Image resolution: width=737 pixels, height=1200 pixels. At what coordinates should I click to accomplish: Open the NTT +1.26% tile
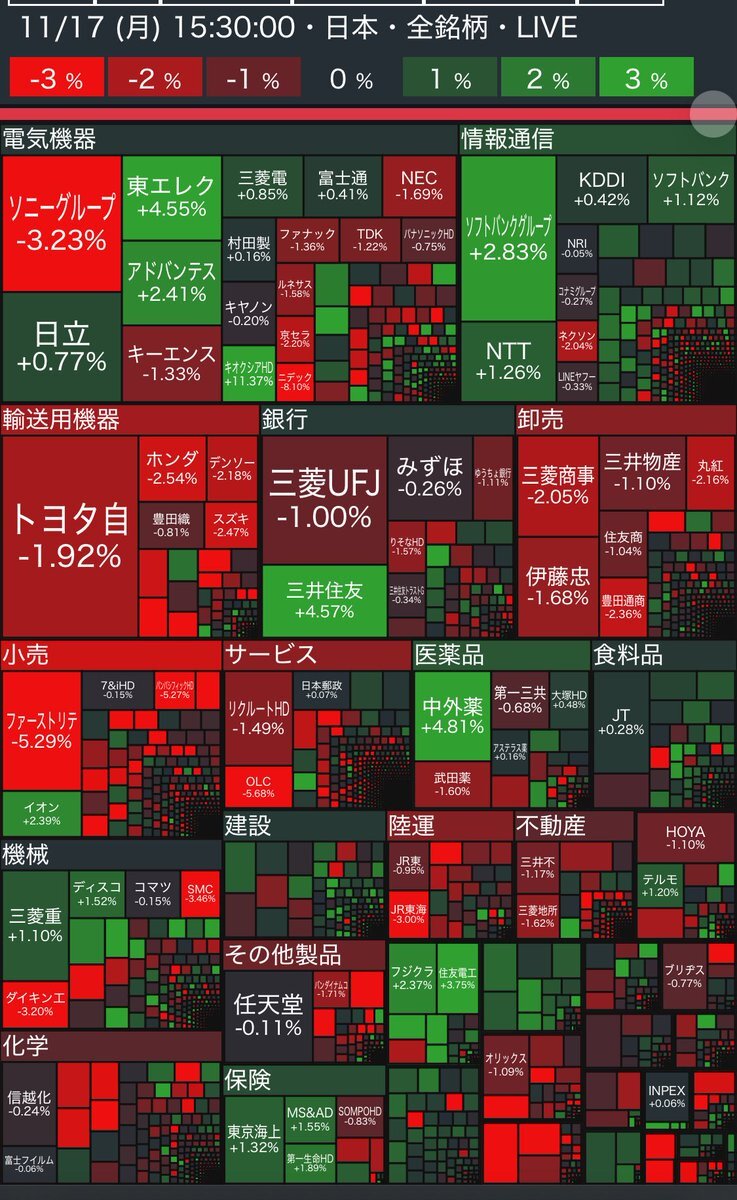tap(508, 360)
